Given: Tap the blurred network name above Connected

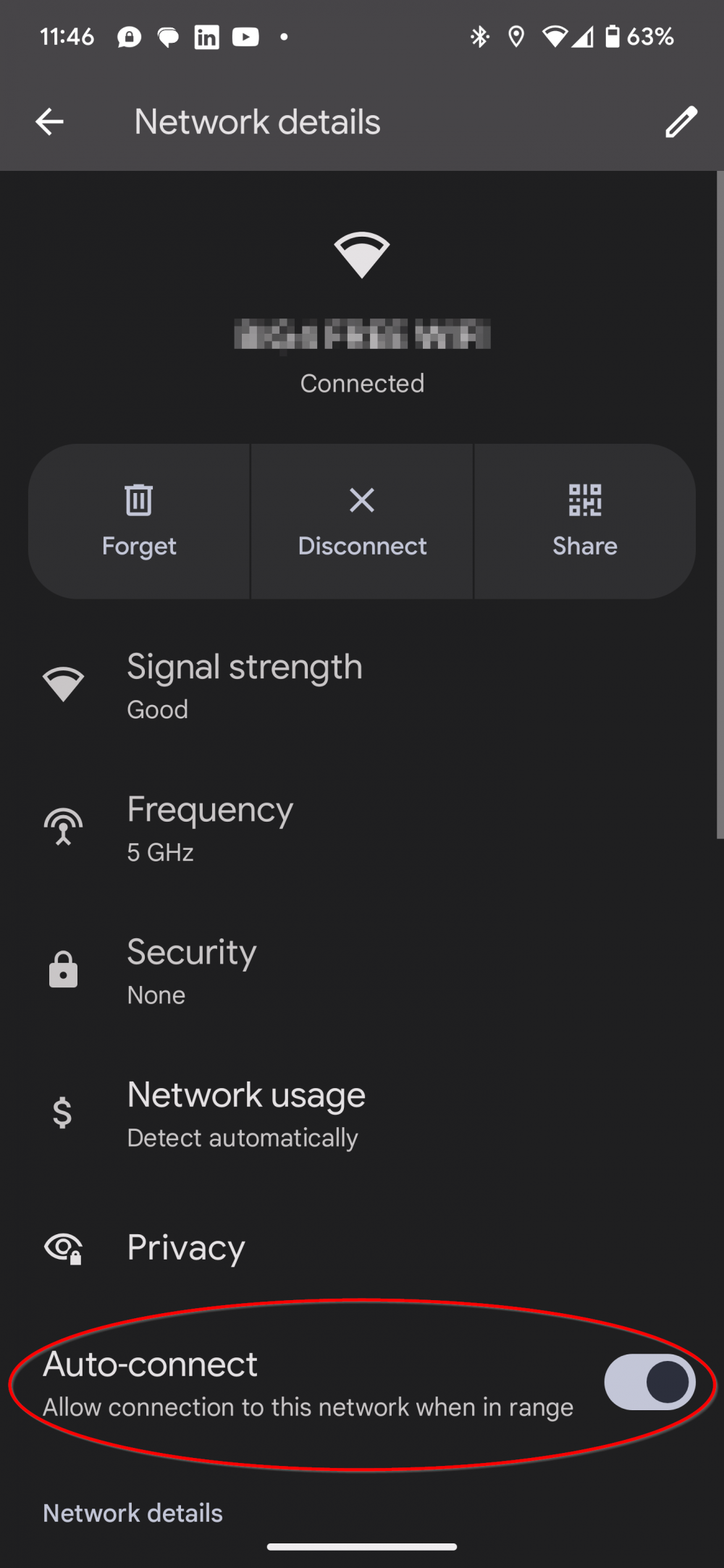Looking at the screenshot, I should (361, 335).
